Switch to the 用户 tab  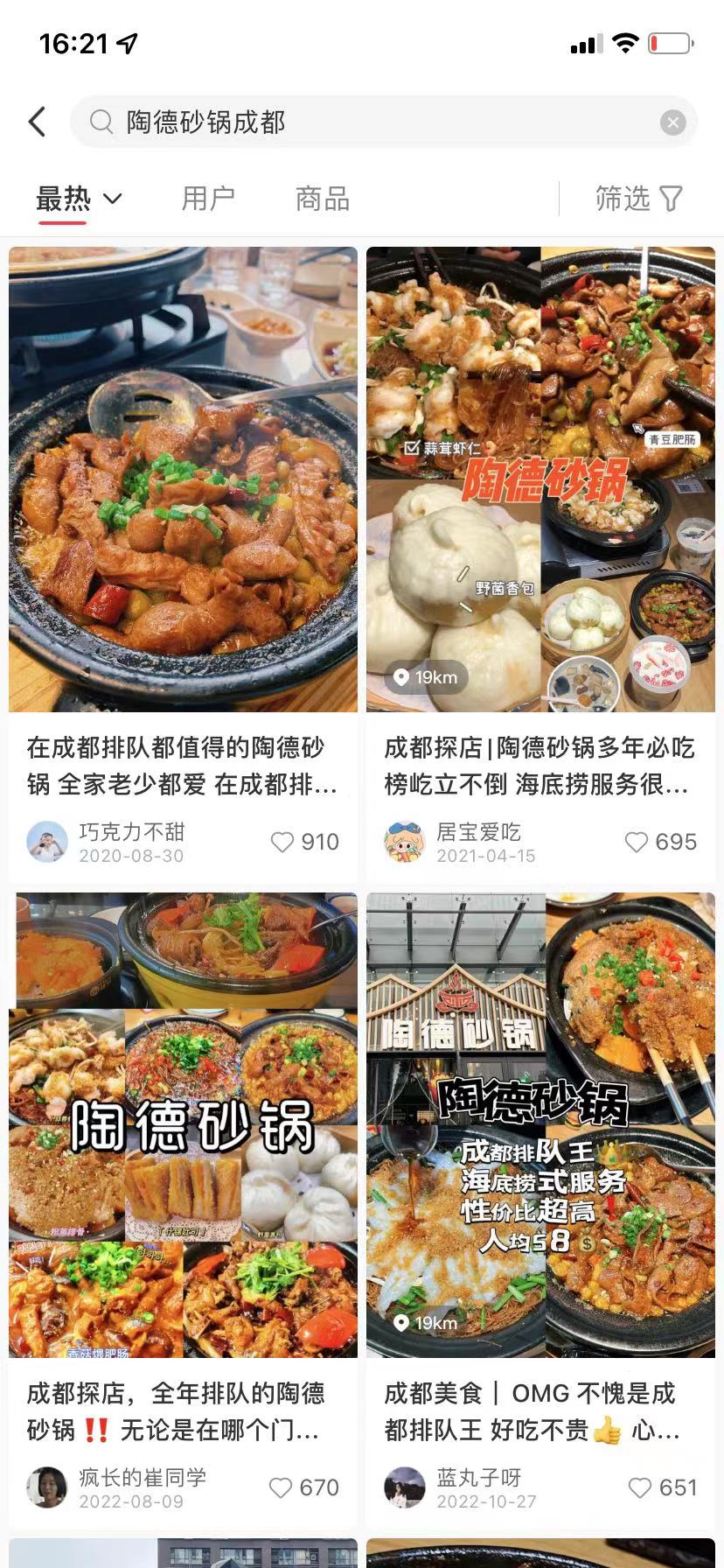point(207,199)
